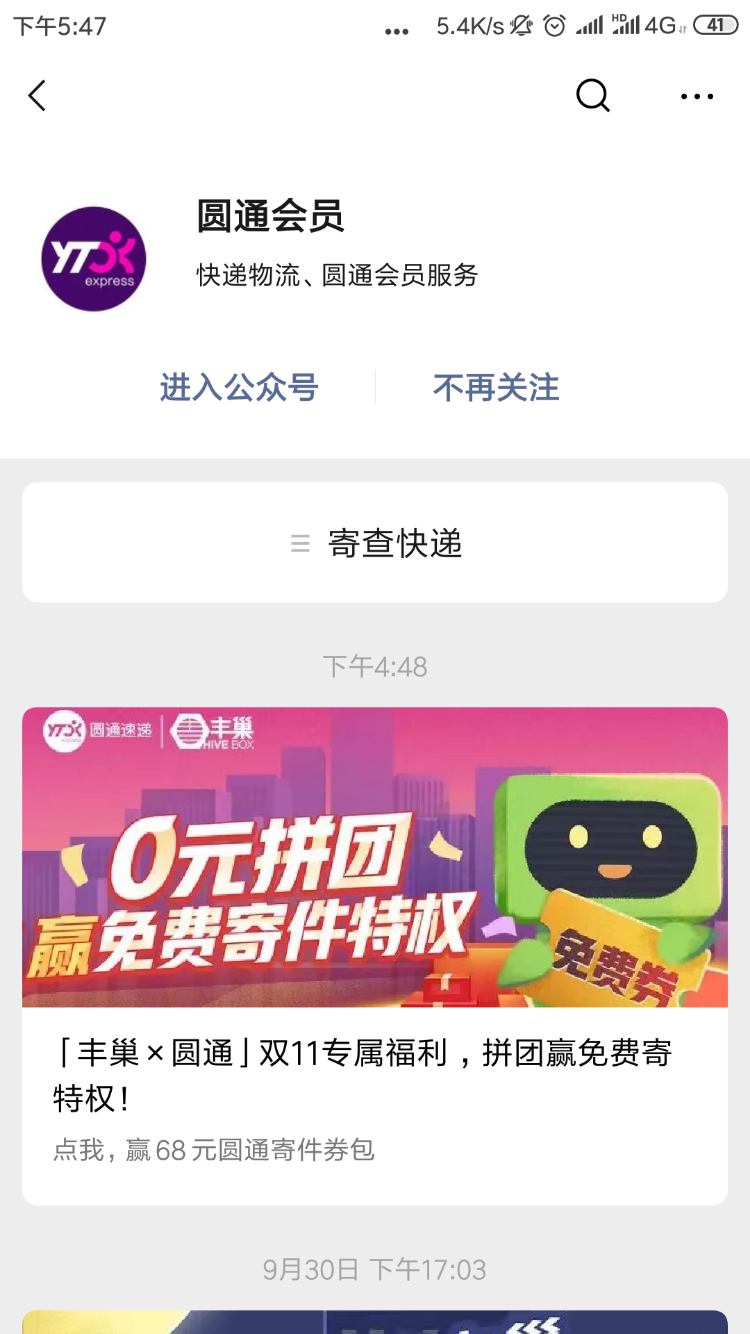Tap the vibrate mode status icon
This screenshot has height=1334, width=750.
click(519, 27)
